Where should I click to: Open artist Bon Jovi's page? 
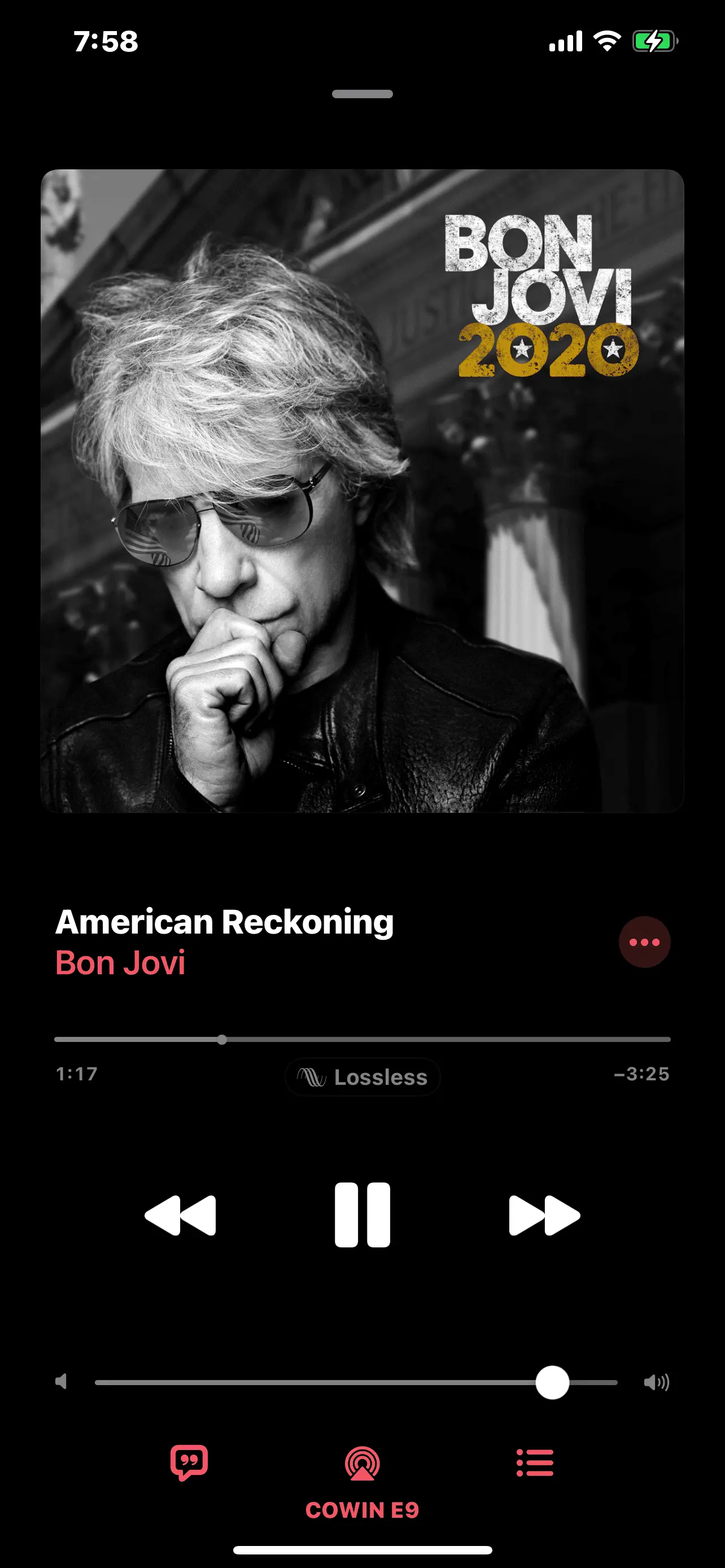[x=120, y=963]
